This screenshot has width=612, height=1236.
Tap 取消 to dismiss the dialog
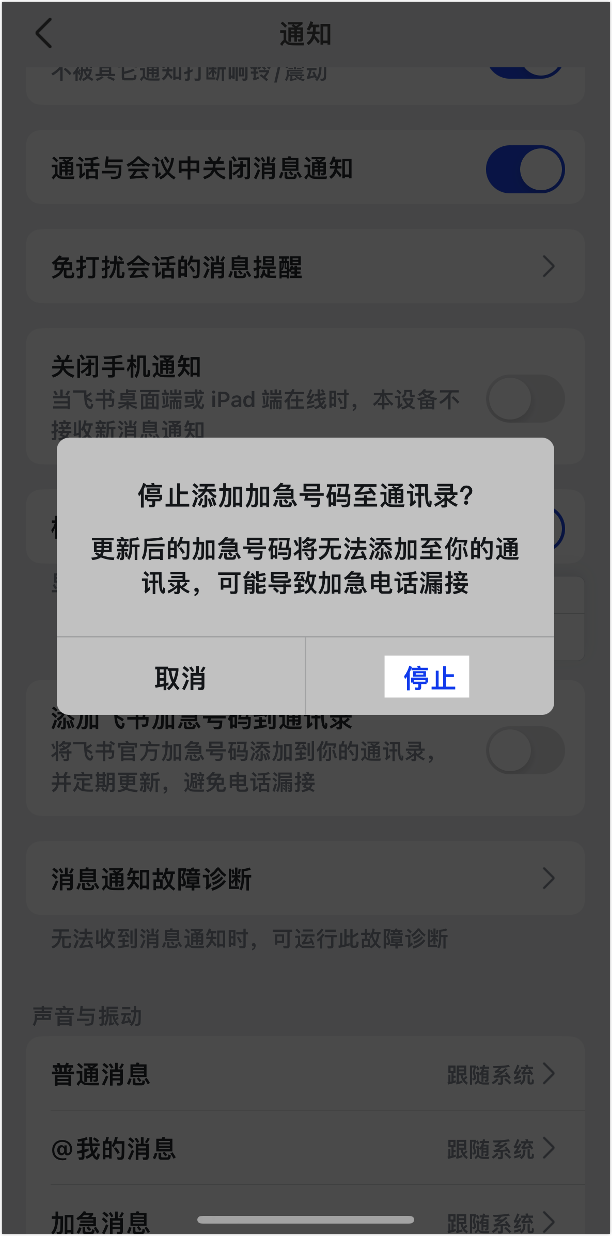pos(180,677)
